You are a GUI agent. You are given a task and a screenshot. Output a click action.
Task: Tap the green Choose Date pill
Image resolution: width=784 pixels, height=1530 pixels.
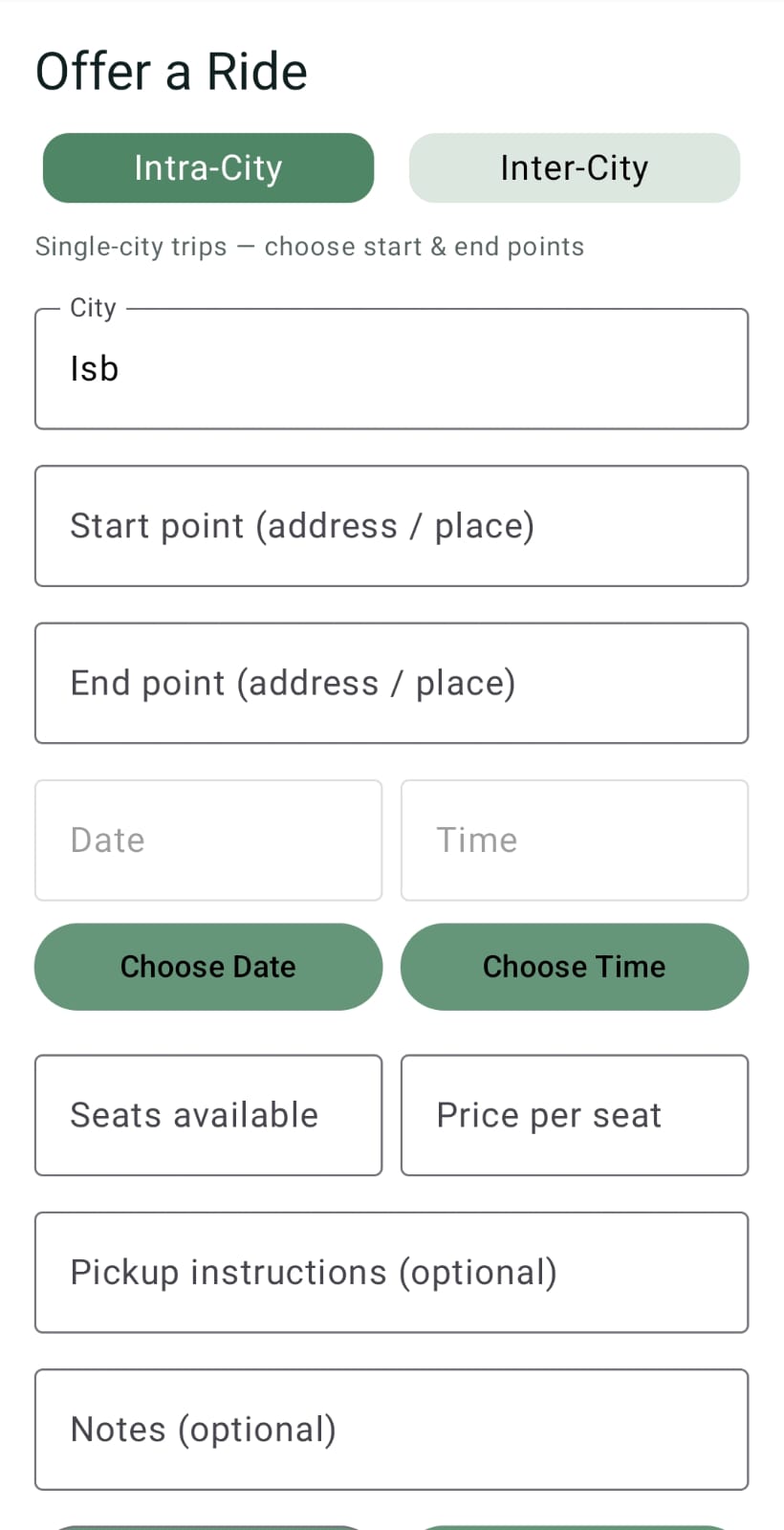coord(207,967)
